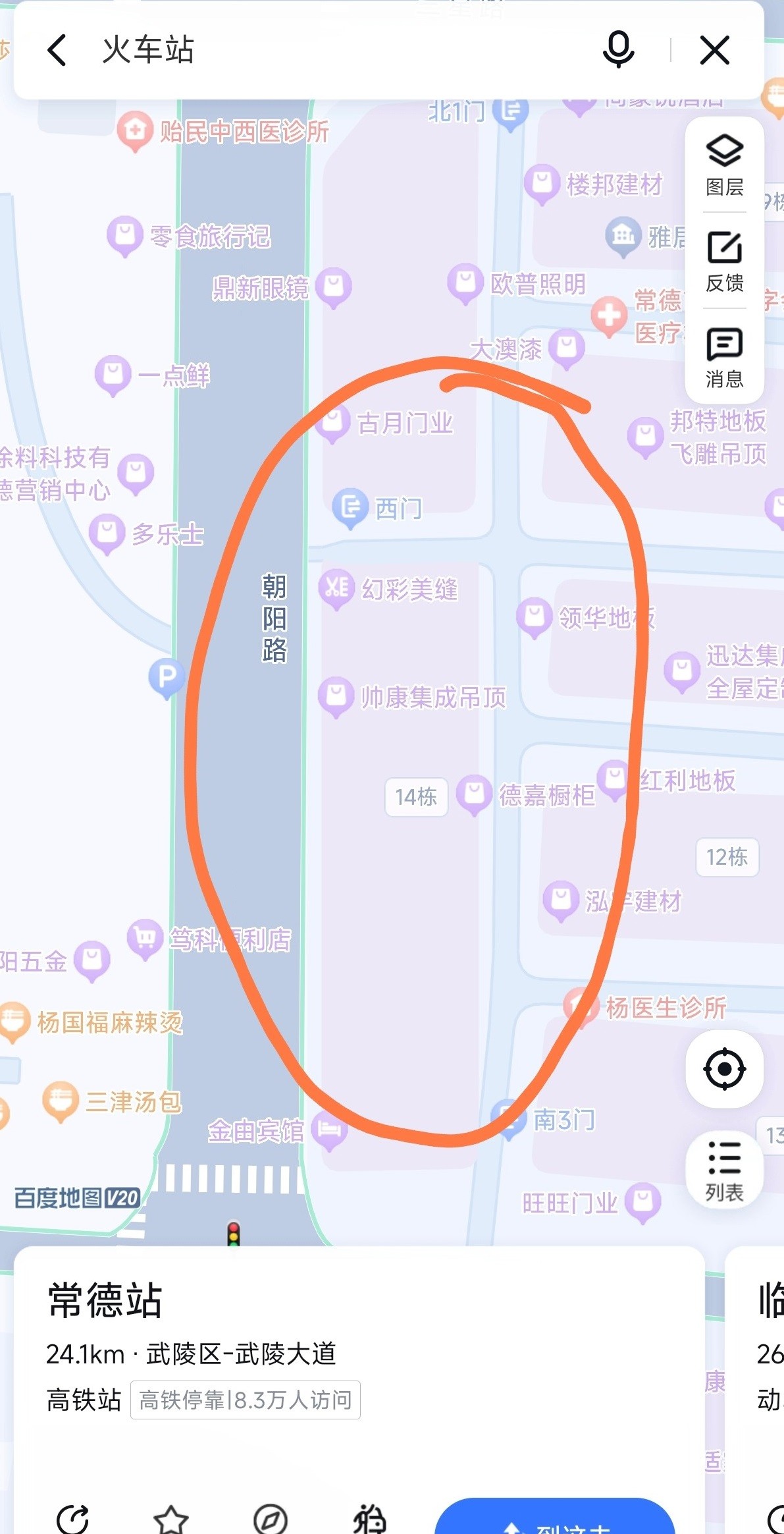Edit the 火车站 search query
The image size is (784, 1534).
(x=329, y=50)
